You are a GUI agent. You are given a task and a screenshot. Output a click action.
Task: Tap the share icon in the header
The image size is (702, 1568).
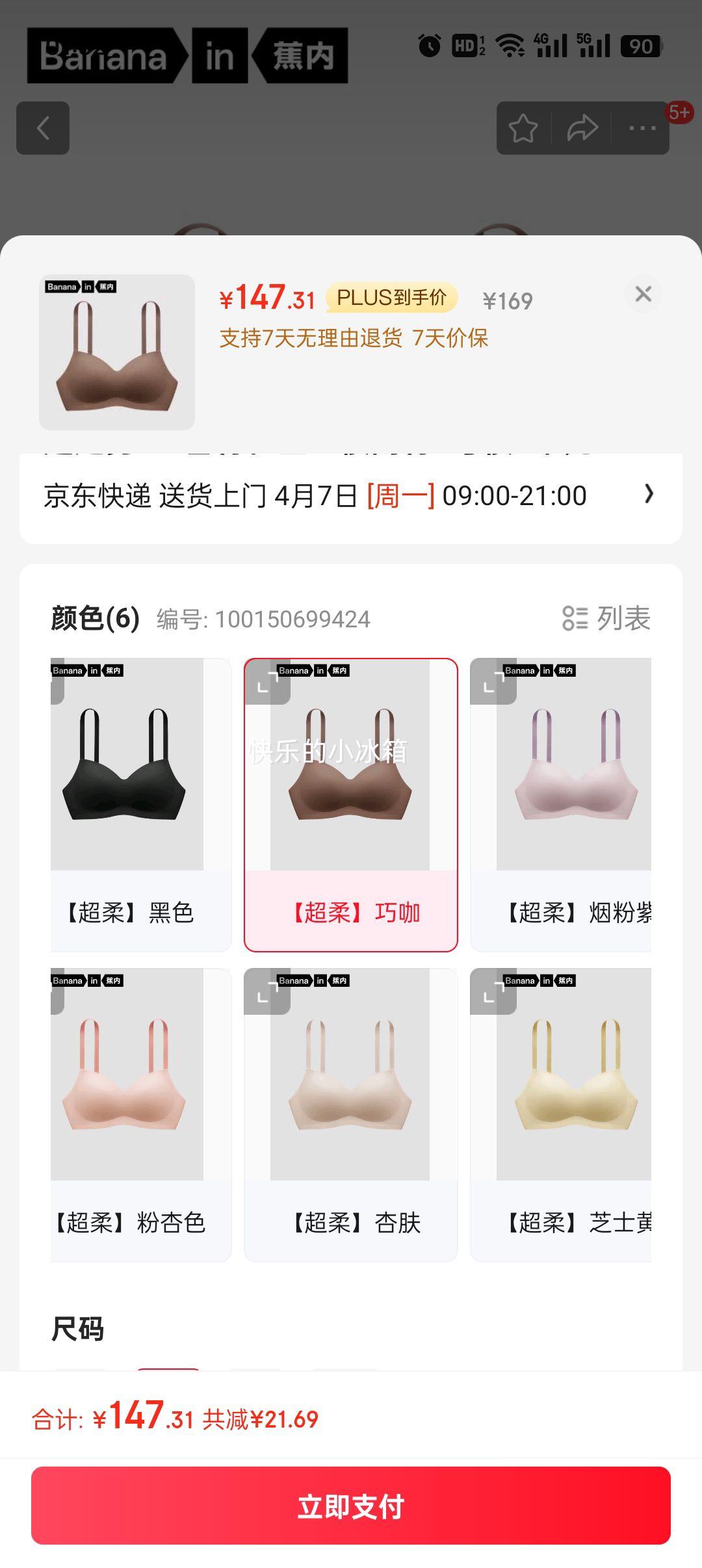point(582,127)
